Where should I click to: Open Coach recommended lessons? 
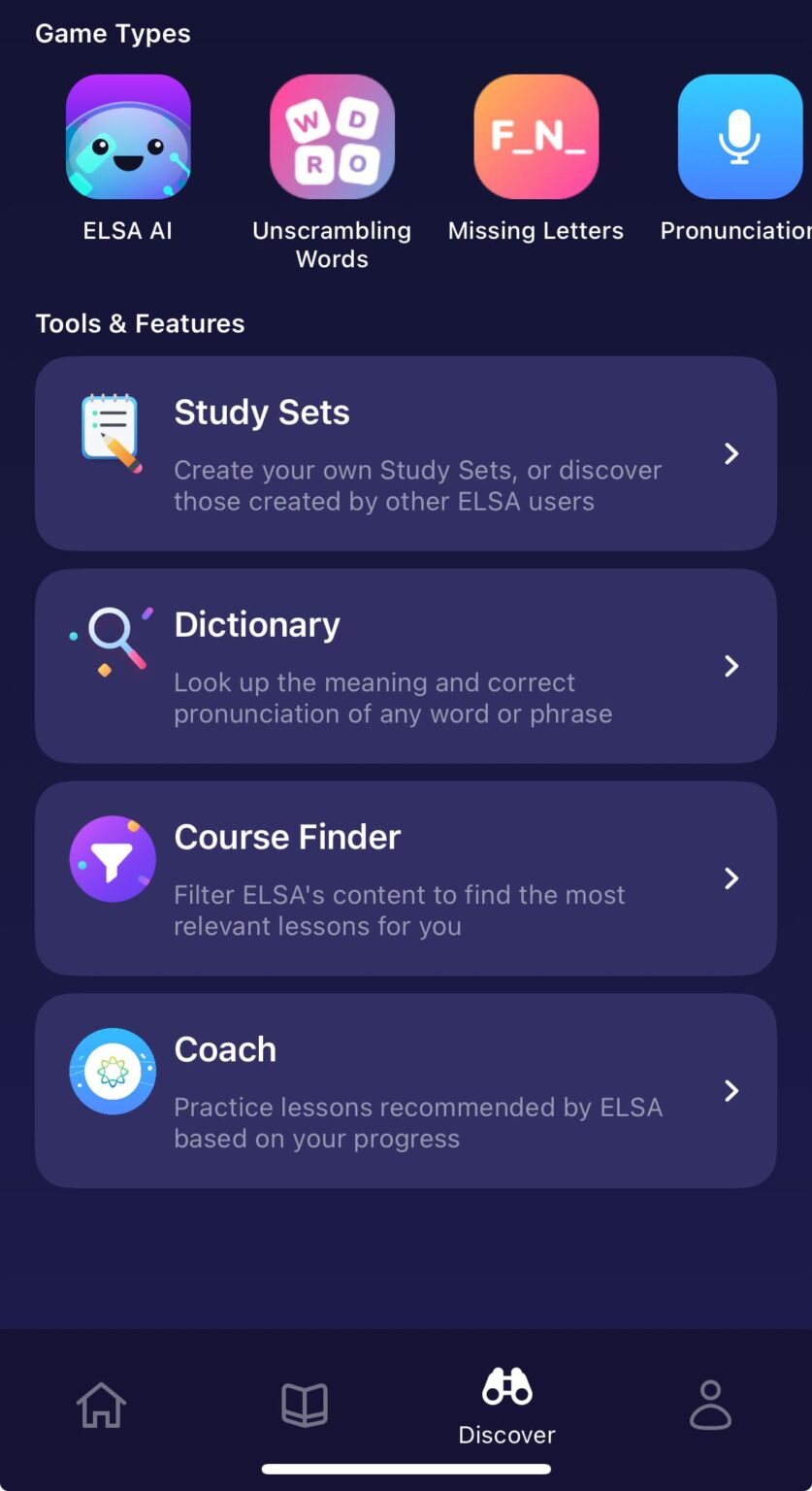(x=406, y=1090)
